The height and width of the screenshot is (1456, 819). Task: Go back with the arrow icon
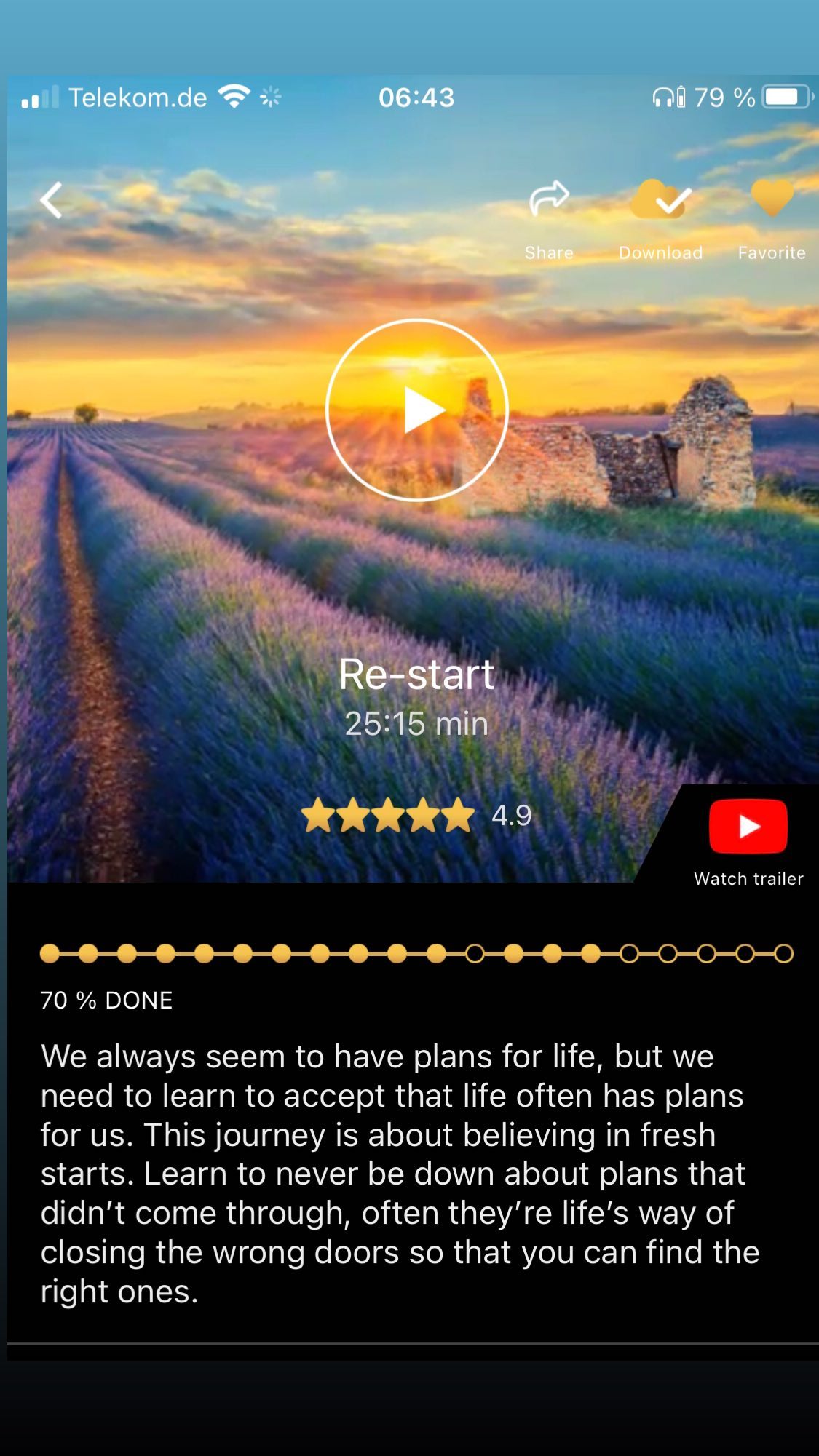tap(52, 201)
